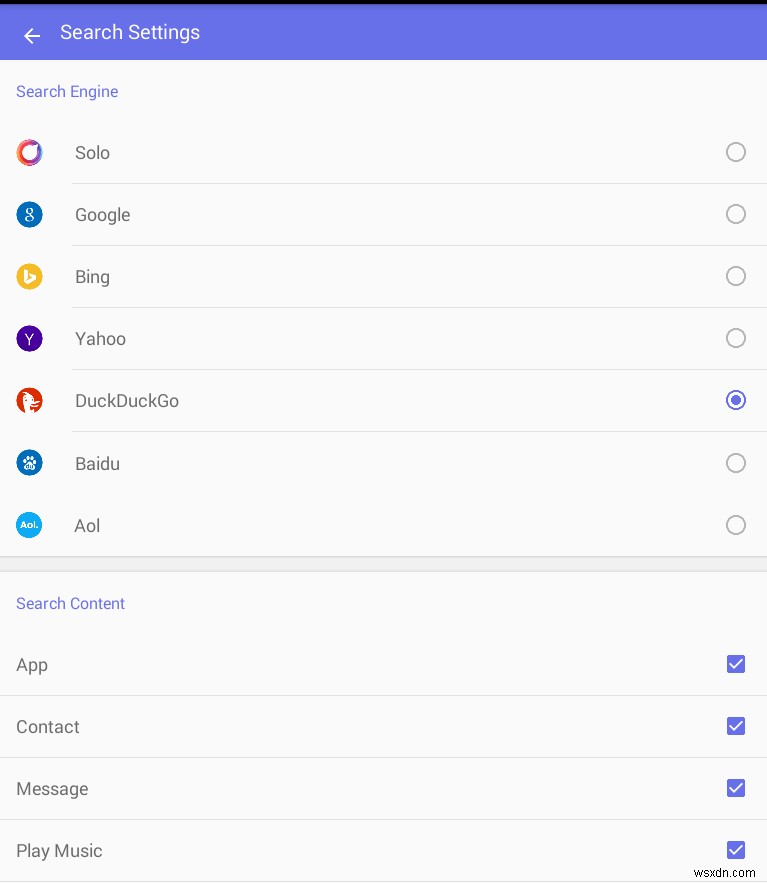Viewport: 767px width, 883px height.
Task: Disable App search content
Action: (735, 664)
